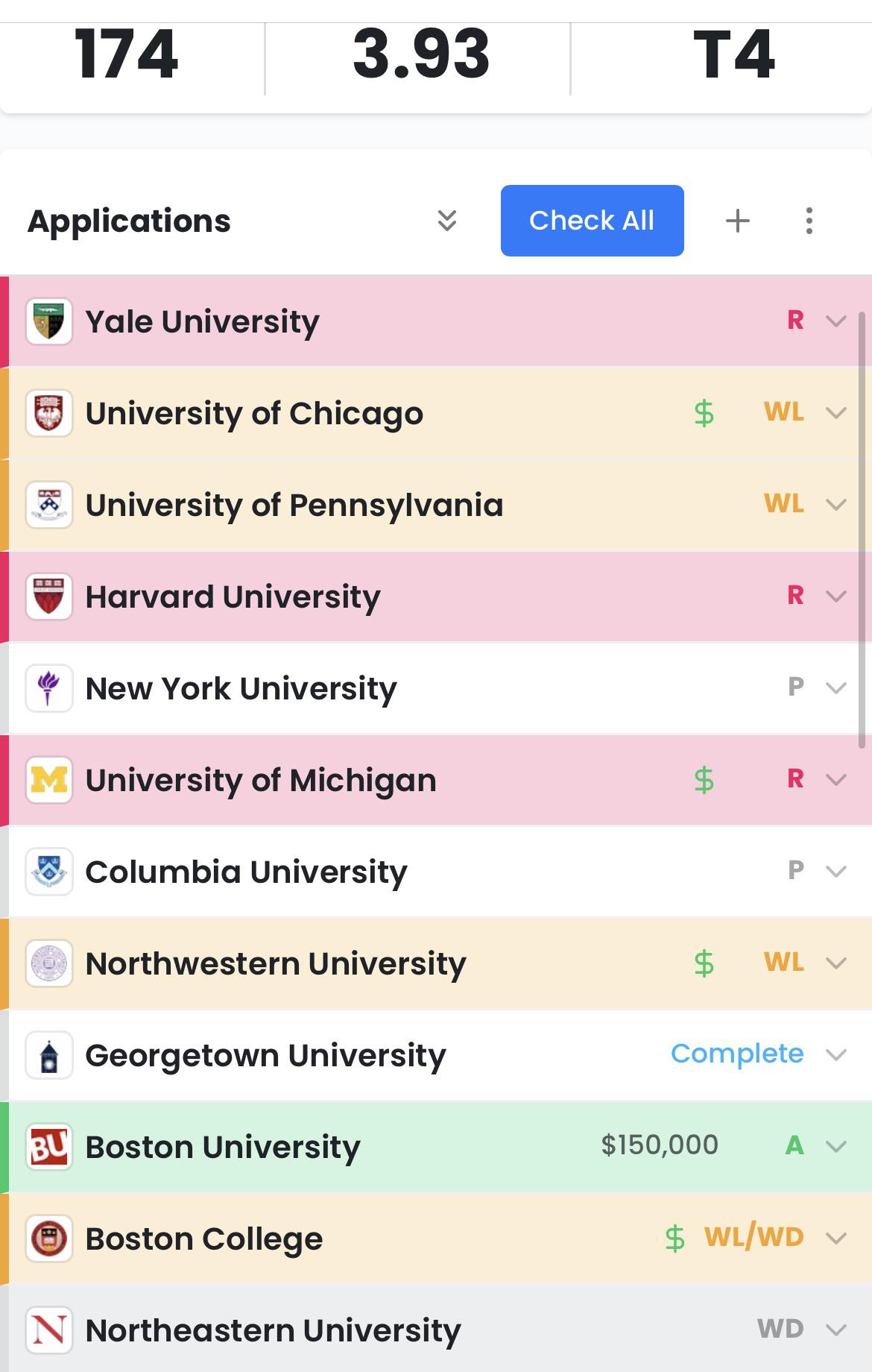Select the Applications section header
The width and height of the screenshot is (872, 1372).
point(130,220)
